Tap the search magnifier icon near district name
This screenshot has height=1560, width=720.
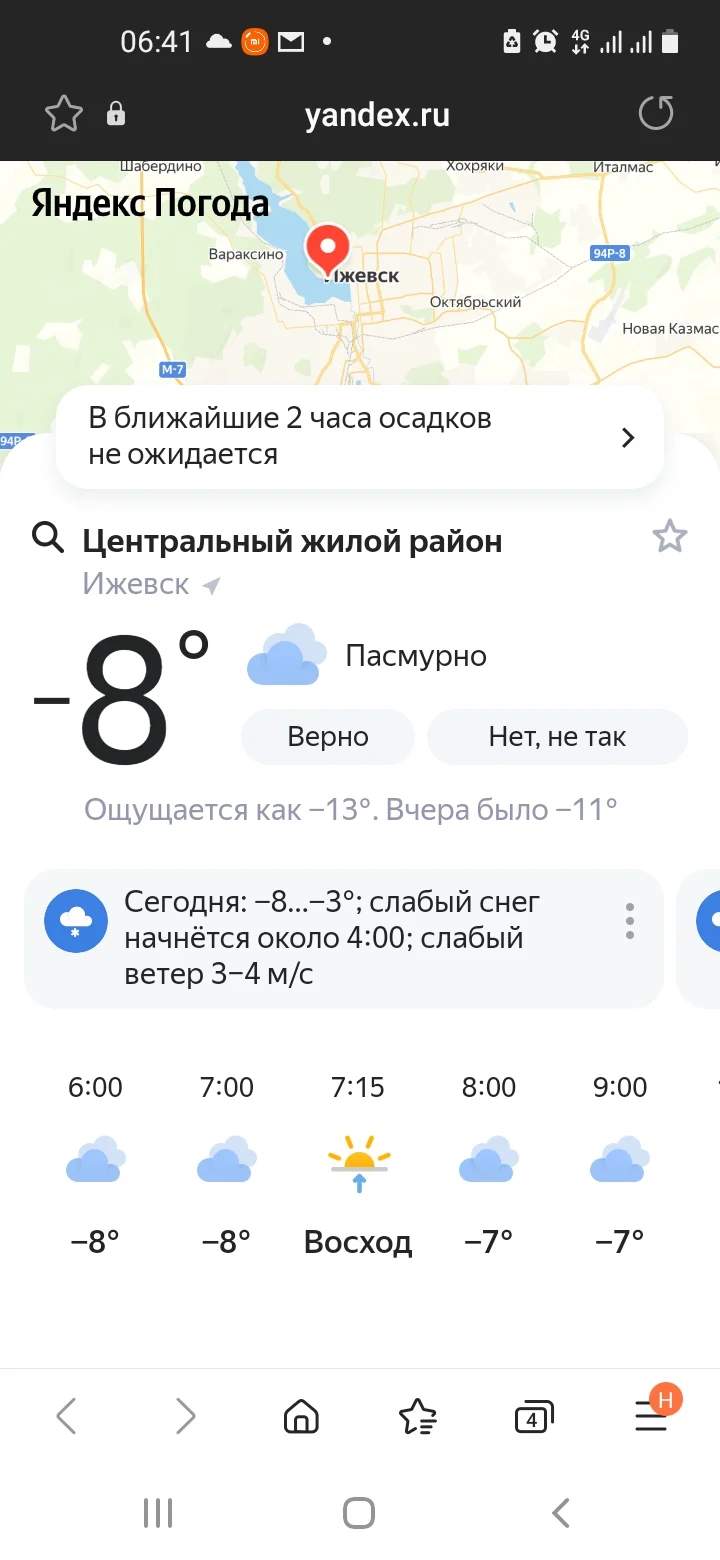[x=48, y=539]
